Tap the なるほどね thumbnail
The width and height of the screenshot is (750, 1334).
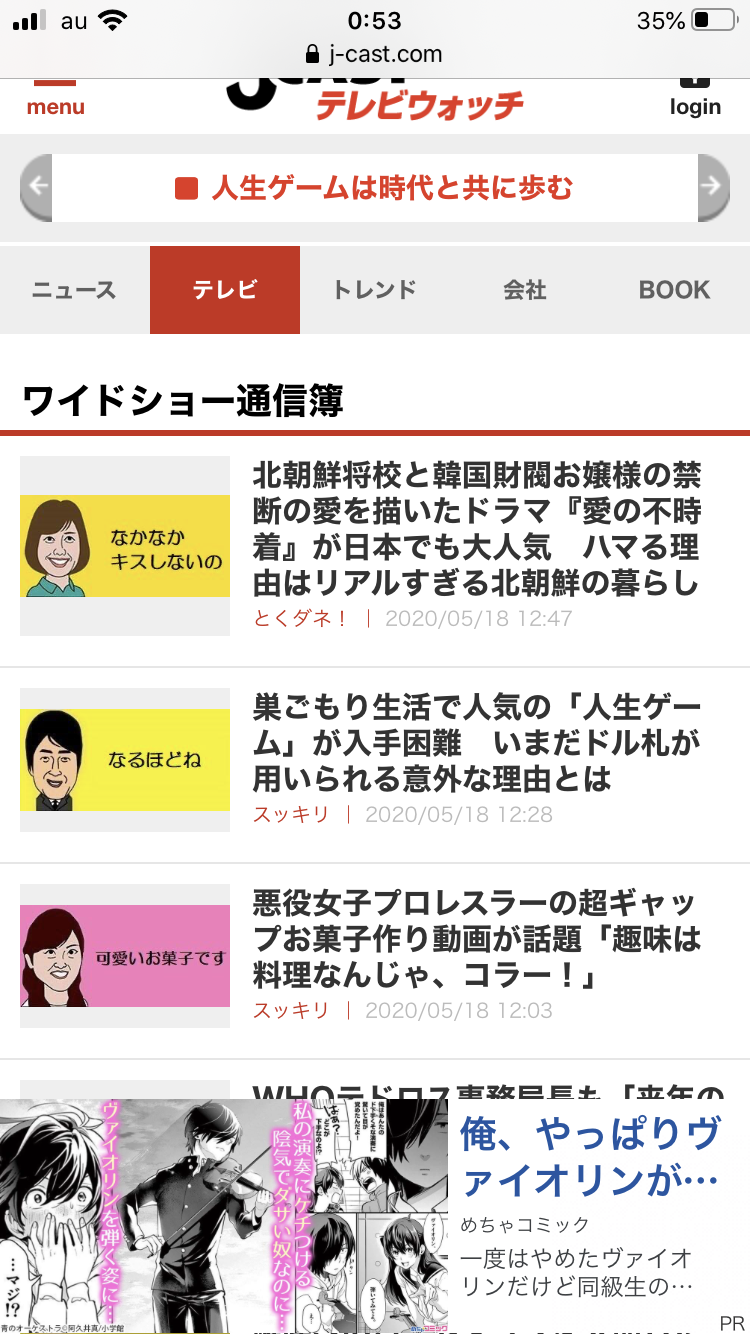click(125, 760)
